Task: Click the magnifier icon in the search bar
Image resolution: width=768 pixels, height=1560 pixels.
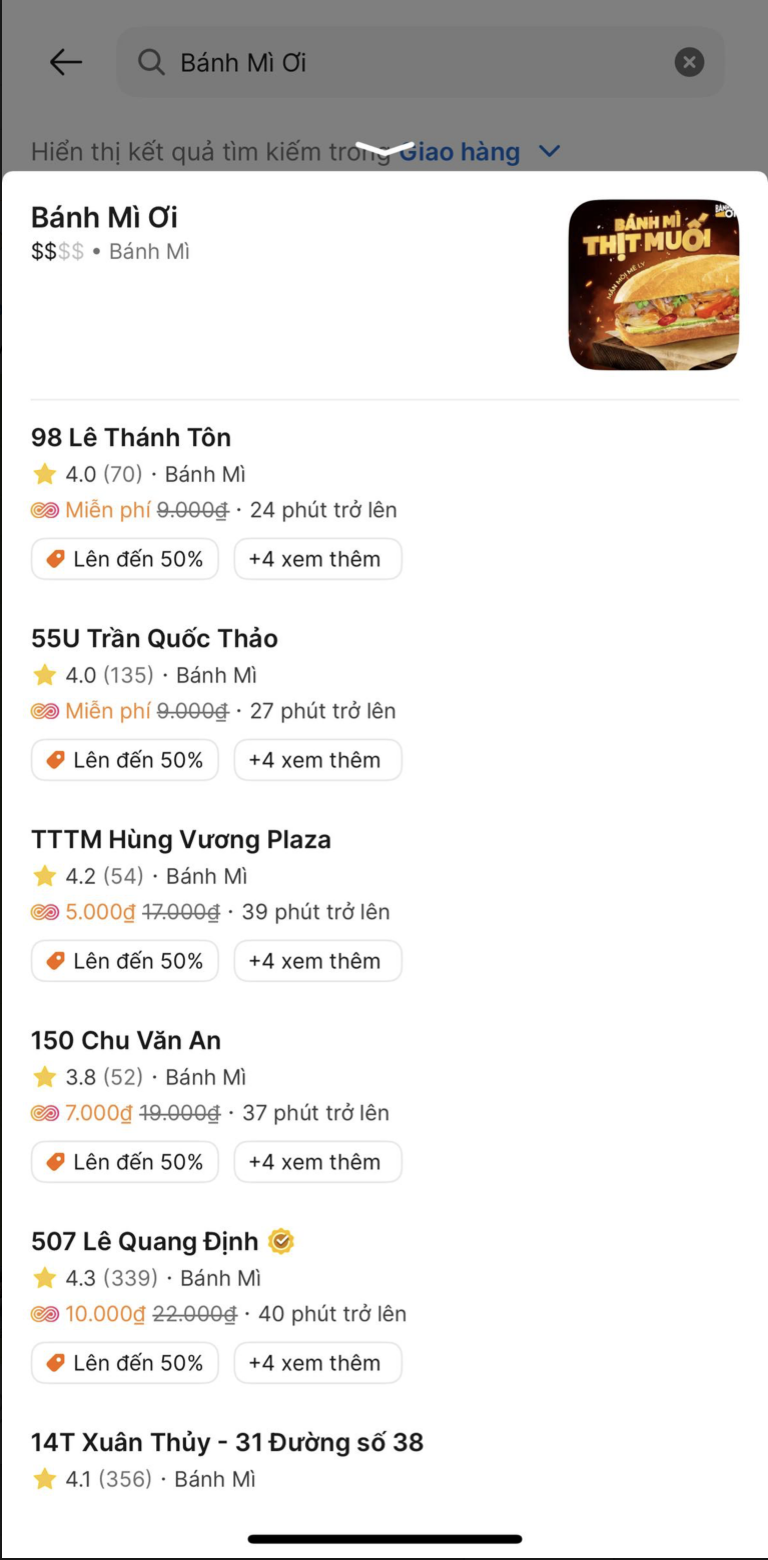Action: click(151, 62)
